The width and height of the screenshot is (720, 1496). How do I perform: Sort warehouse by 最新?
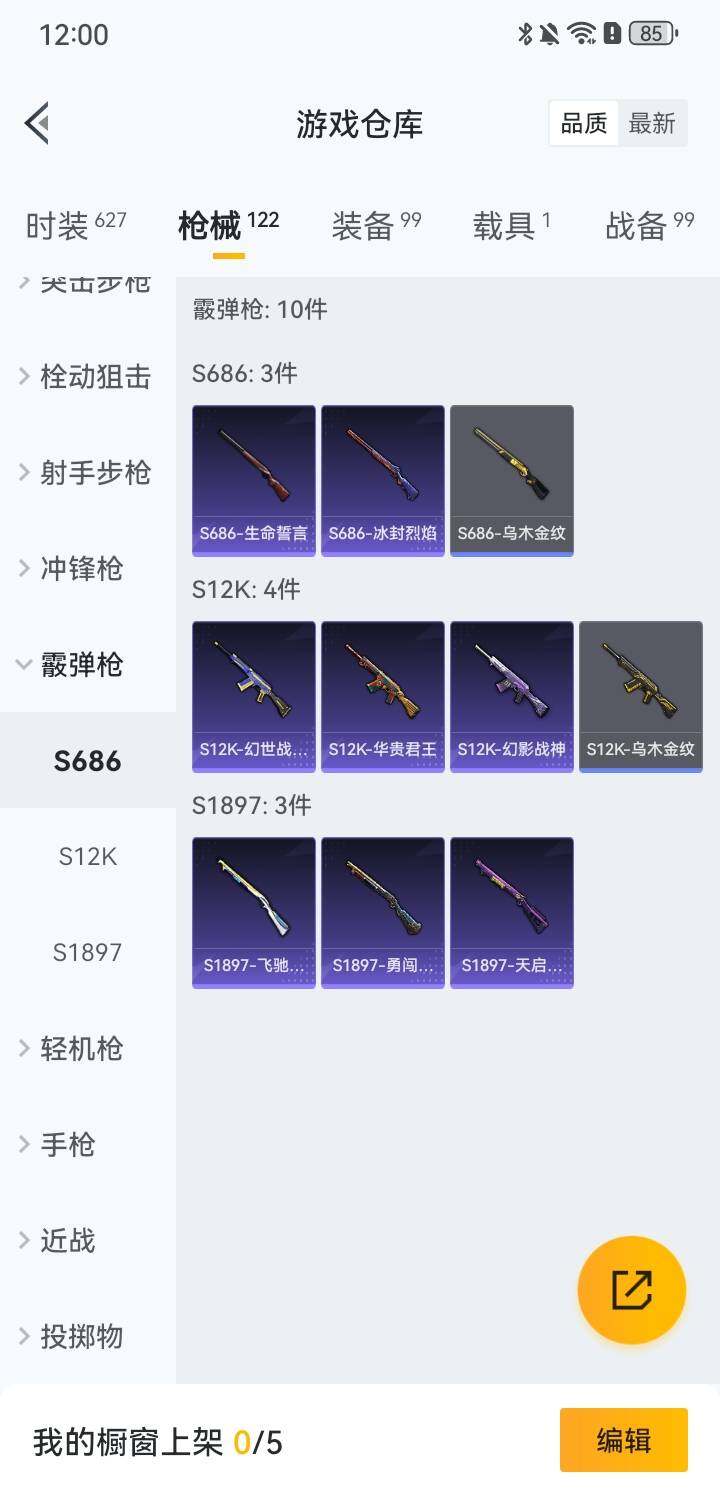[x=652, y=124]
